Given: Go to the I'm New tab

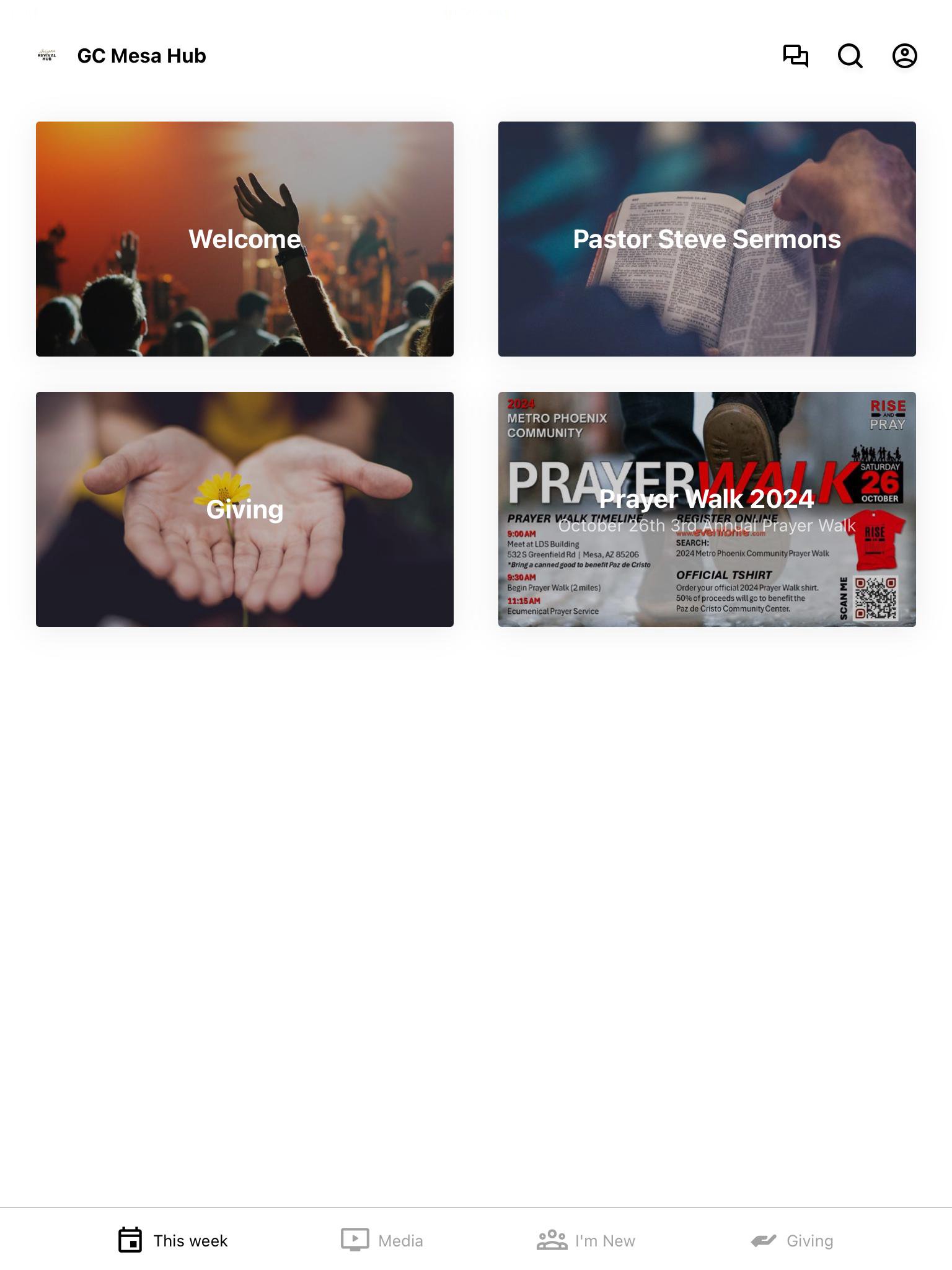Looking at the screenshot, I should (x=586, y=1240).
